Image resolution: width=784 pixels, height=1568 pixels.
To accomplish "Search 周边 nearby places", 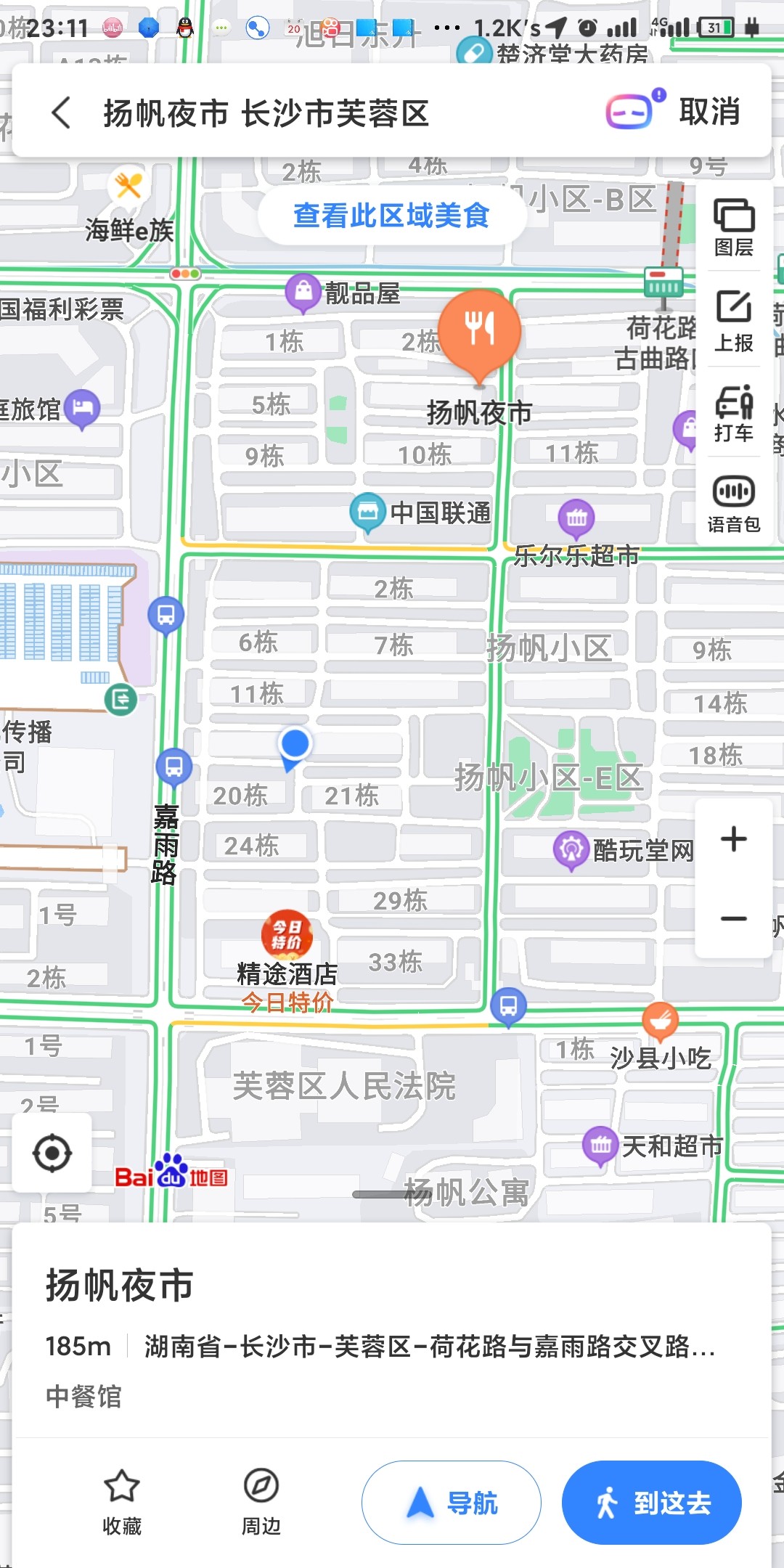I will click(261, 1501).
